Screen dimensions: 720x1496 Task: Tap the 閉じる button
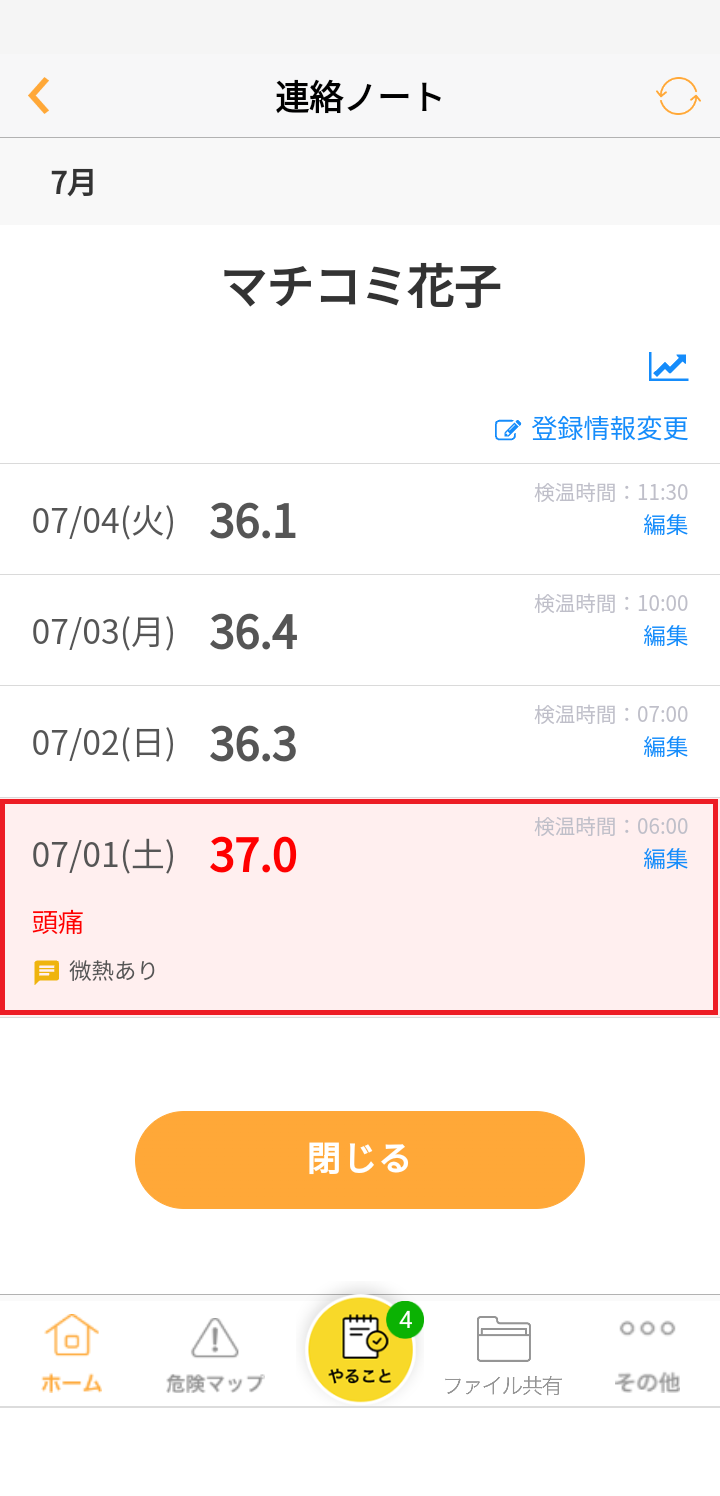coord(360,1160)
